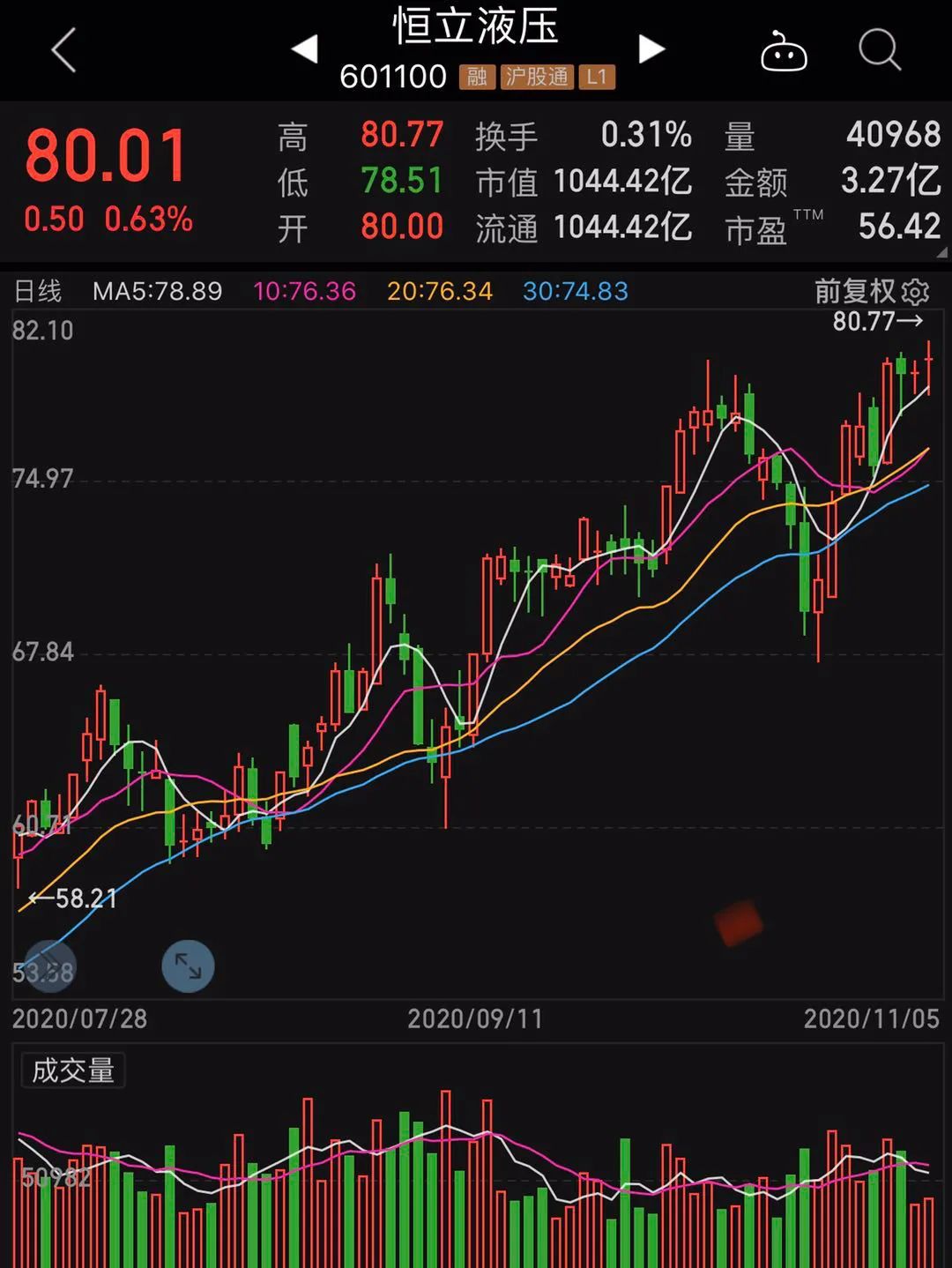The height and width of the screenshot is (1268, 952).
Task: Open the stock search
Action: 879,49
